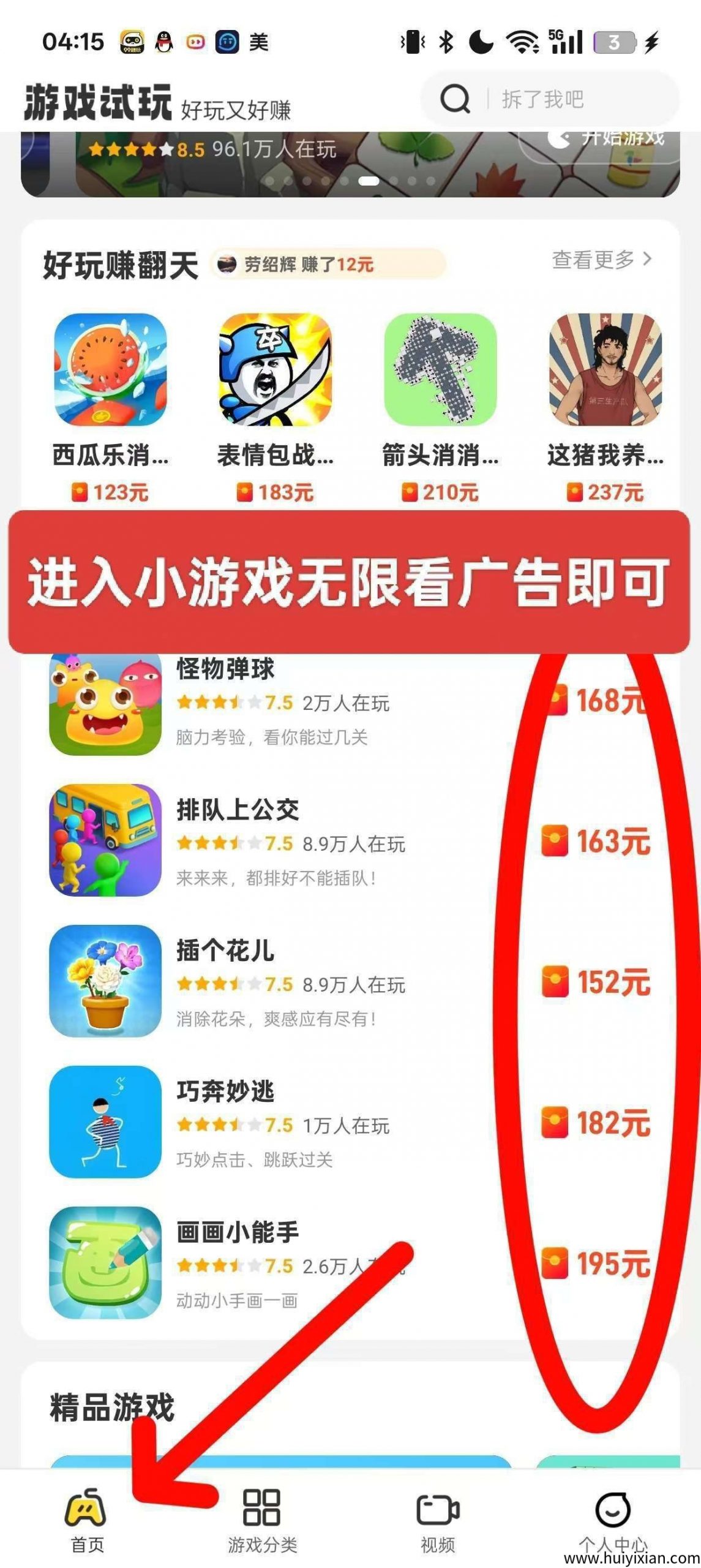Switch to the 首页 tab
Screen dimensions: 701x1568
click(87, 1520)
